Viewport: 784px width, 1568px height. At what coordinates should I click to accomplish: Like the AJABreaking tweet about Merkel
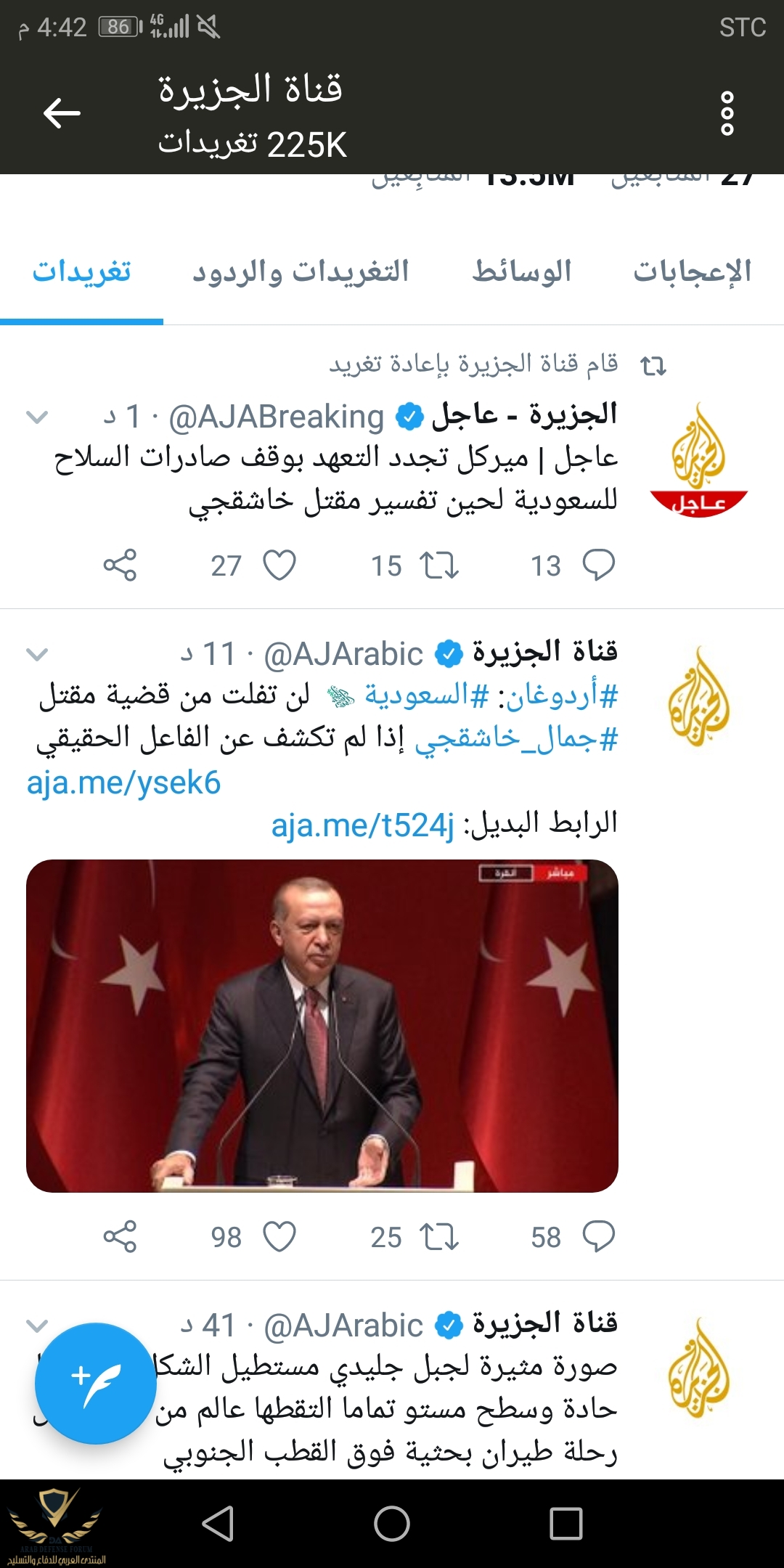click(x=279, y=565)
